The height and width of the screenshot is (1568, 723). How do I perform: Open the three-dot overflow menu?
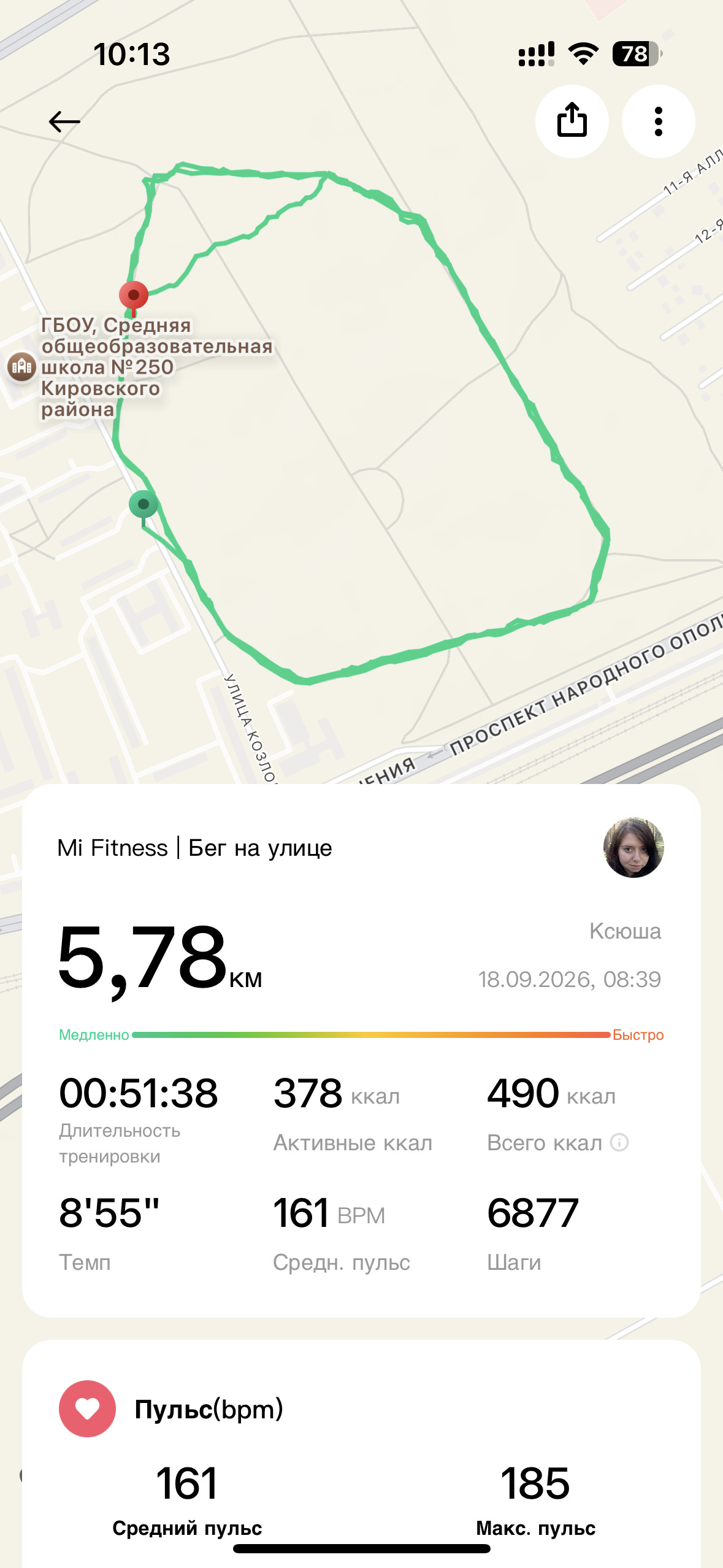[658, 121]
